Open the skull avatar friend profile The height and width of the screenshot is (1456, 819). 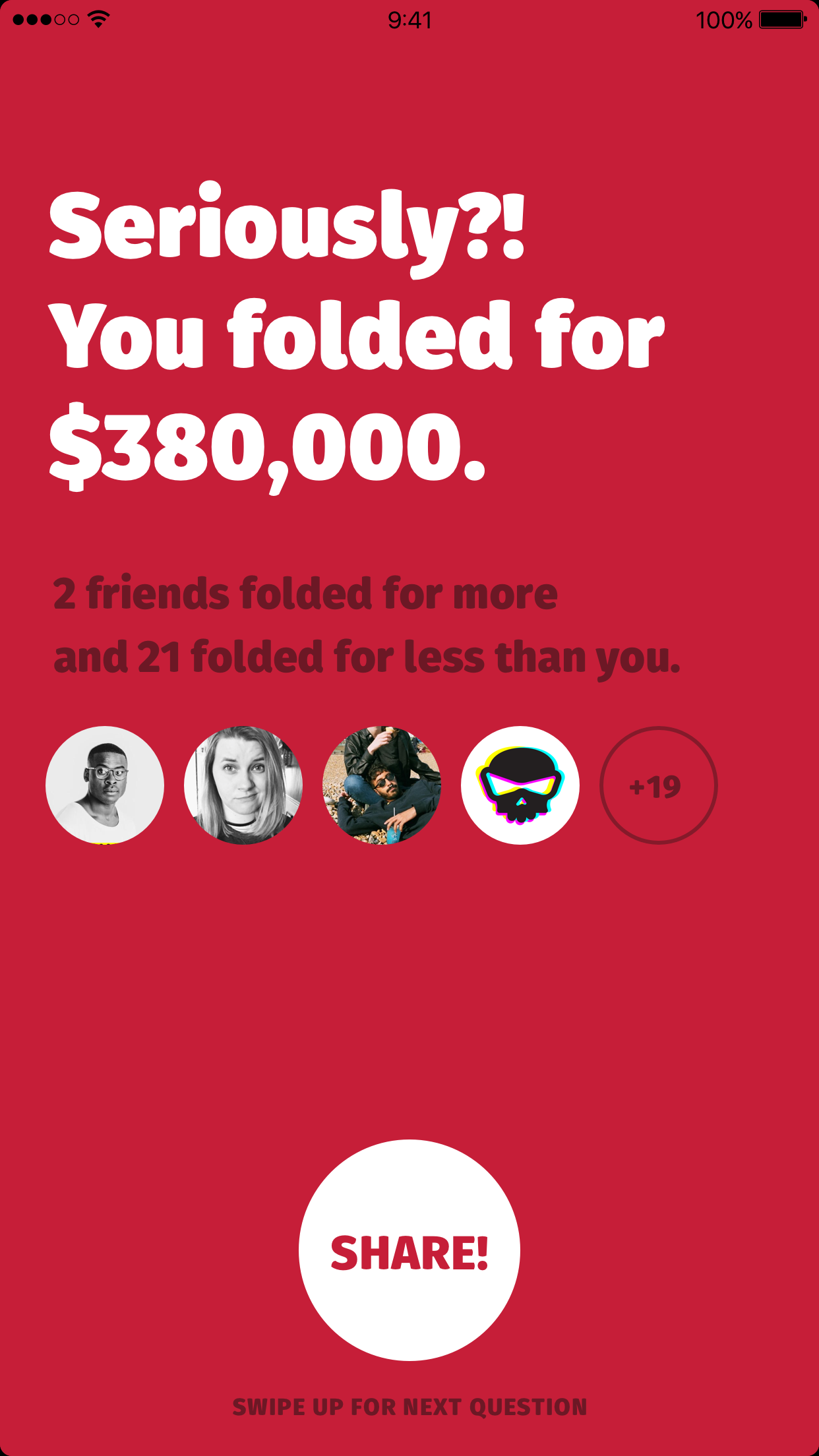520,785
